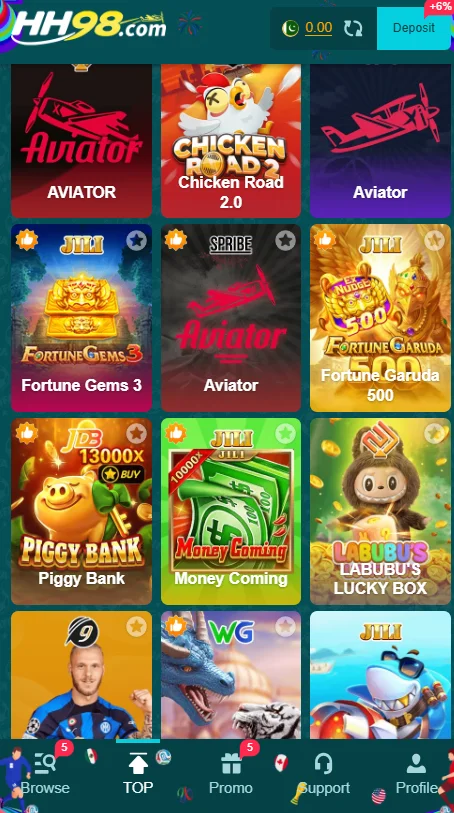Open the Spribe Aviator game tile
The image size is (454, 813).
[x=231, y=318]
